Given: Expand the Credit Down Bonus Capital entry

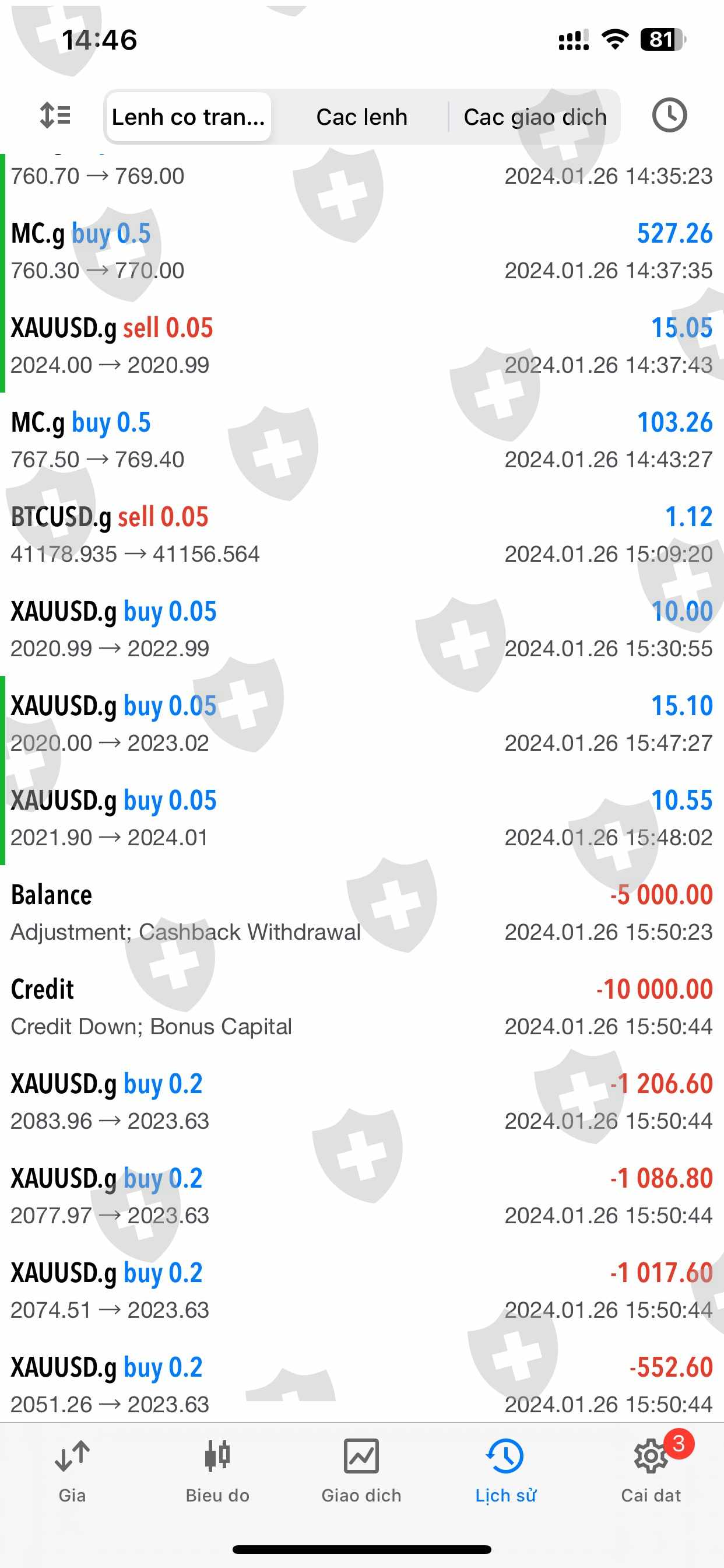Looking at the screenshot, I should tap(361, 1007).
